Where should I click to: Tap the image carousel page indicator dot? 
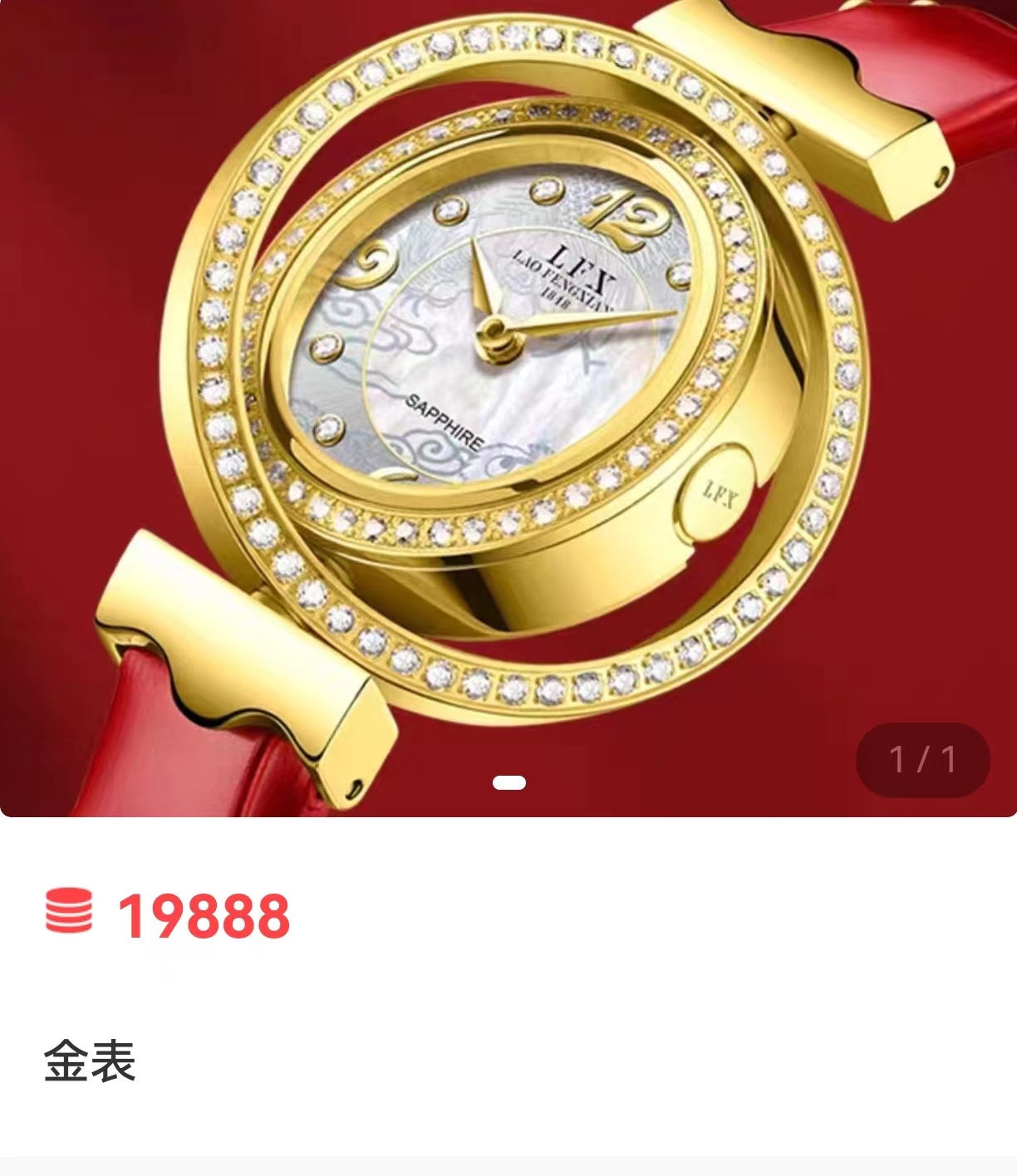[x=508, y=782]
